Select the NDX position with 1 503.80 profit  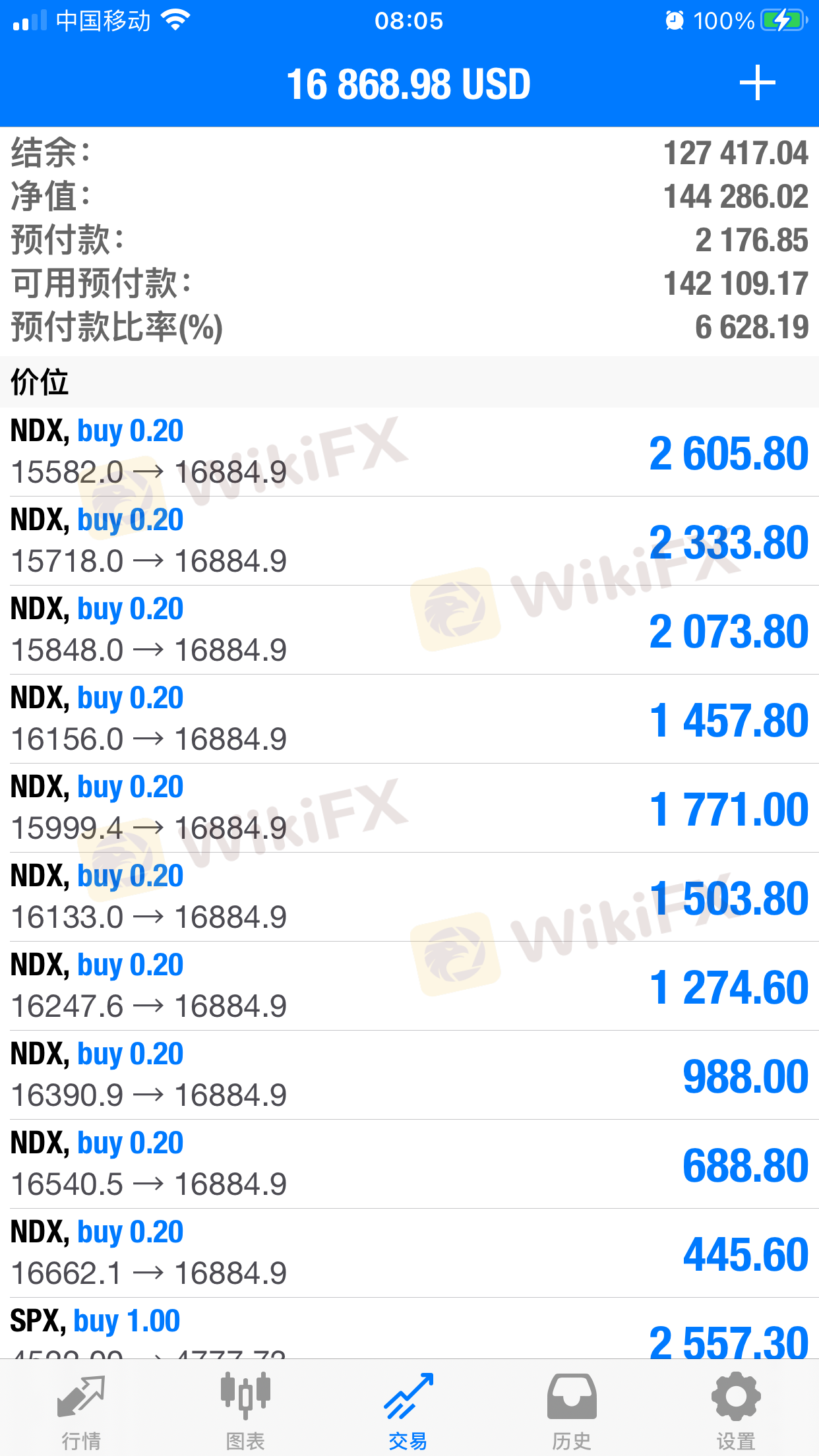(x=409, y=897)
